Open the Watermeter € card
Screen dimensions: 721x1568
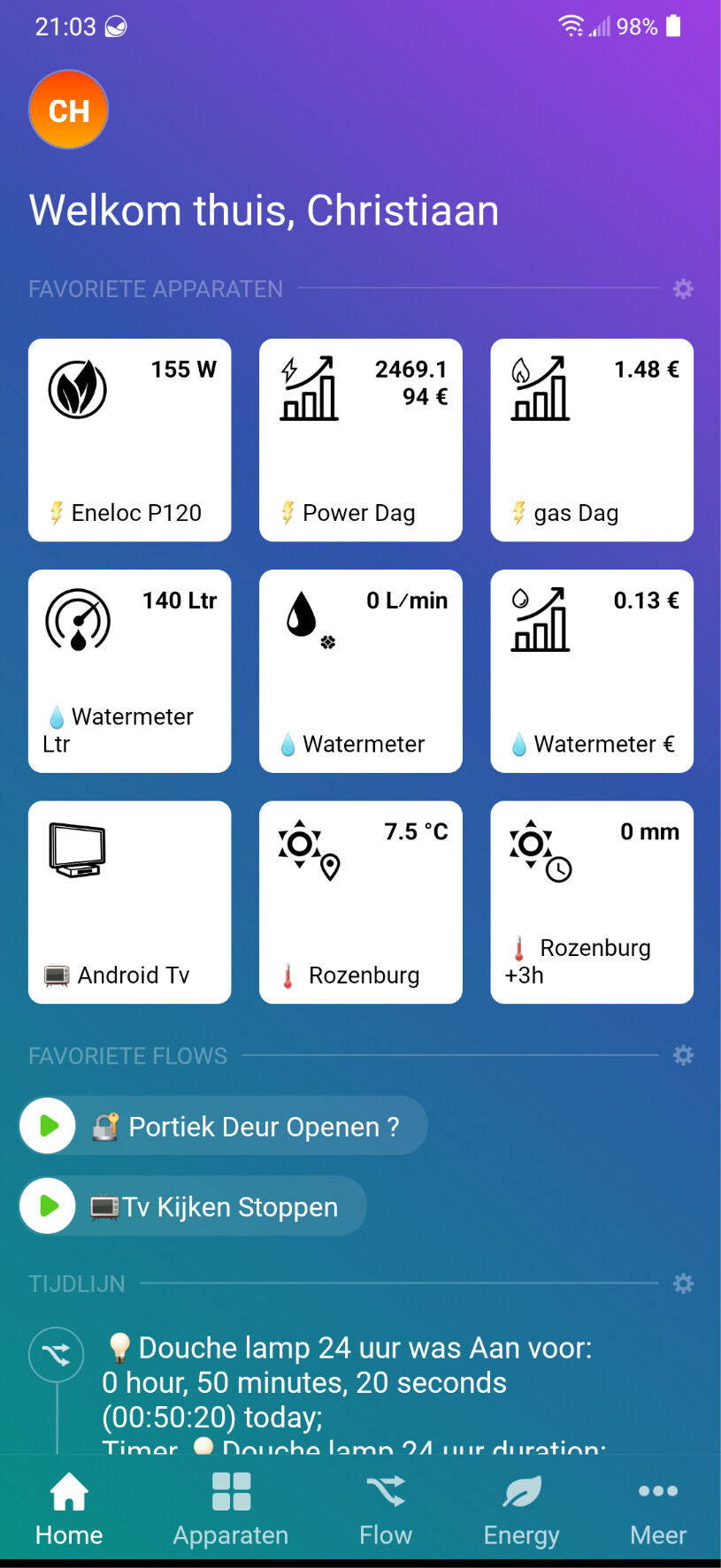tap(592, 670)
